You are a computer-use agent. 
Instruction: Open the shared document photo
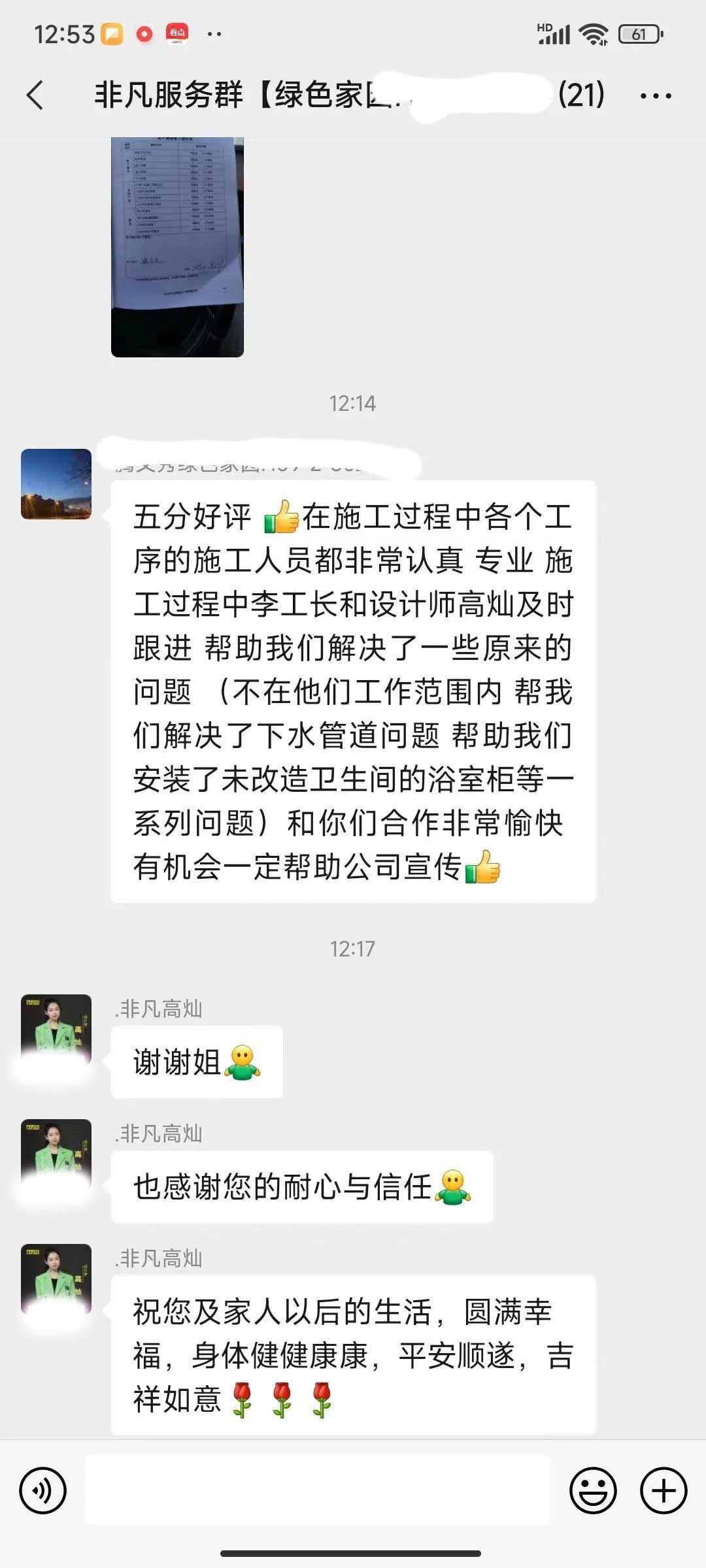tap(177, 246)
